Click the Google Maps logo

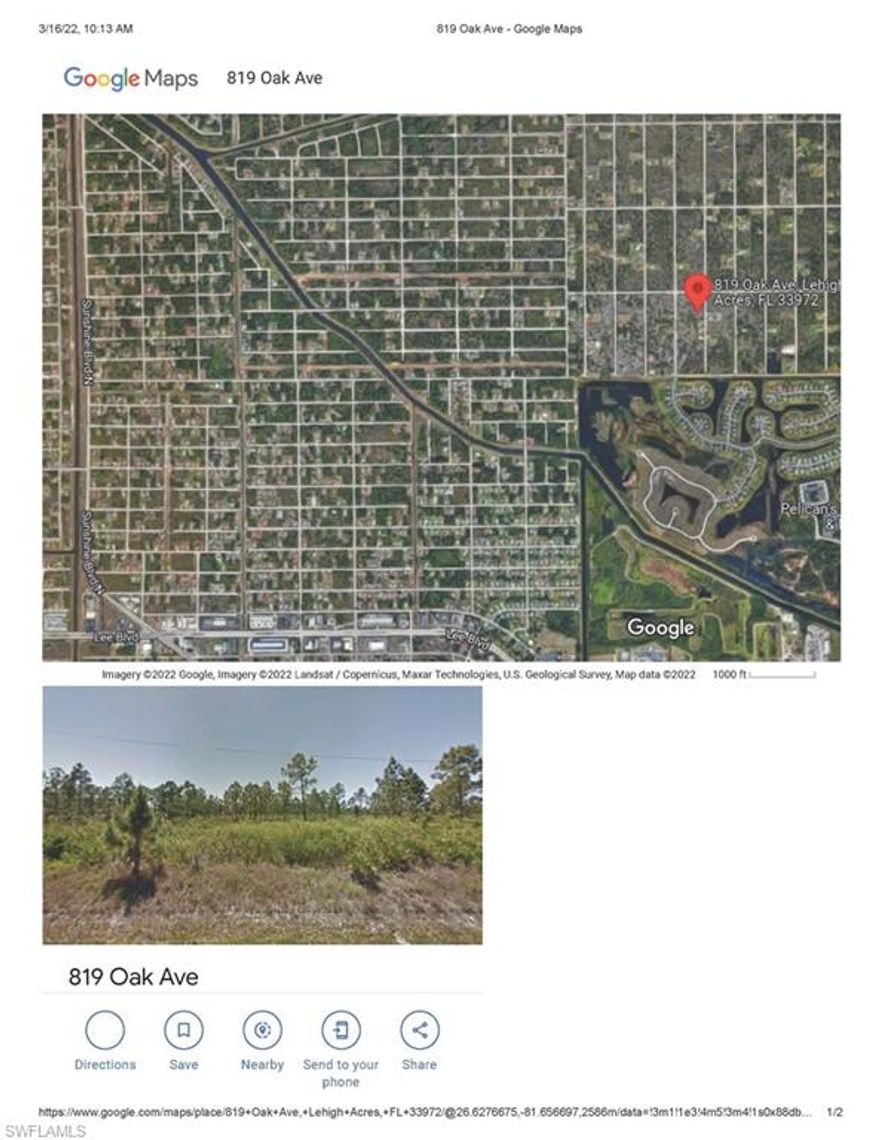[x=131, y=77]
